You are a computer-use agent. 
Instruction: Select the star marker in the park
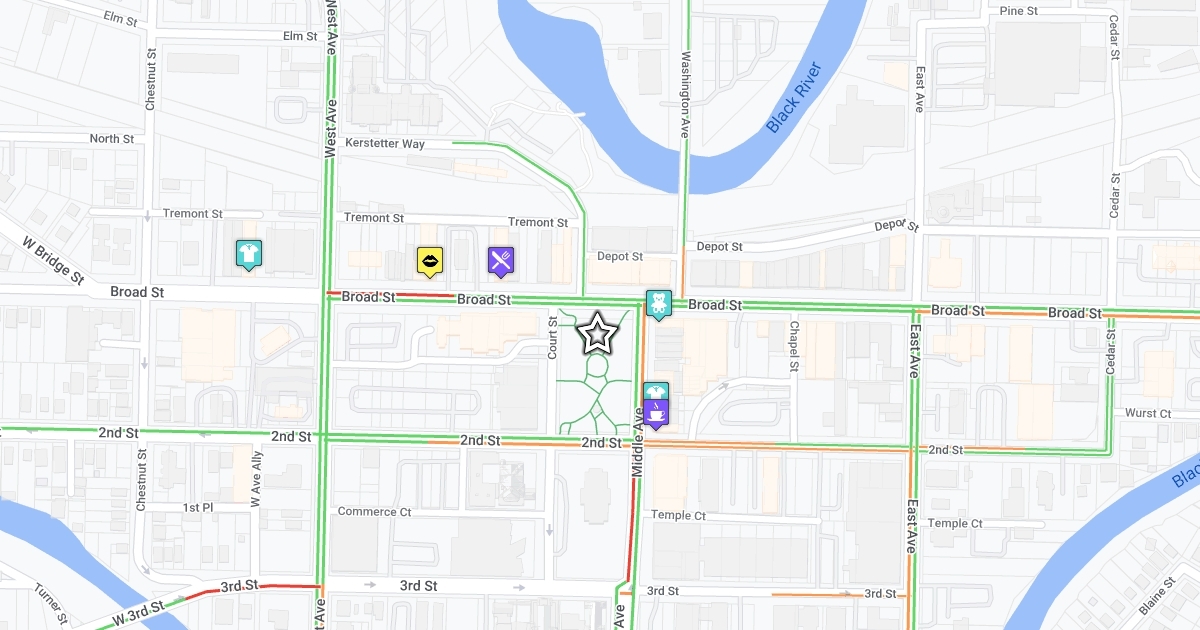pyautogui.click(x=597, y=334)
